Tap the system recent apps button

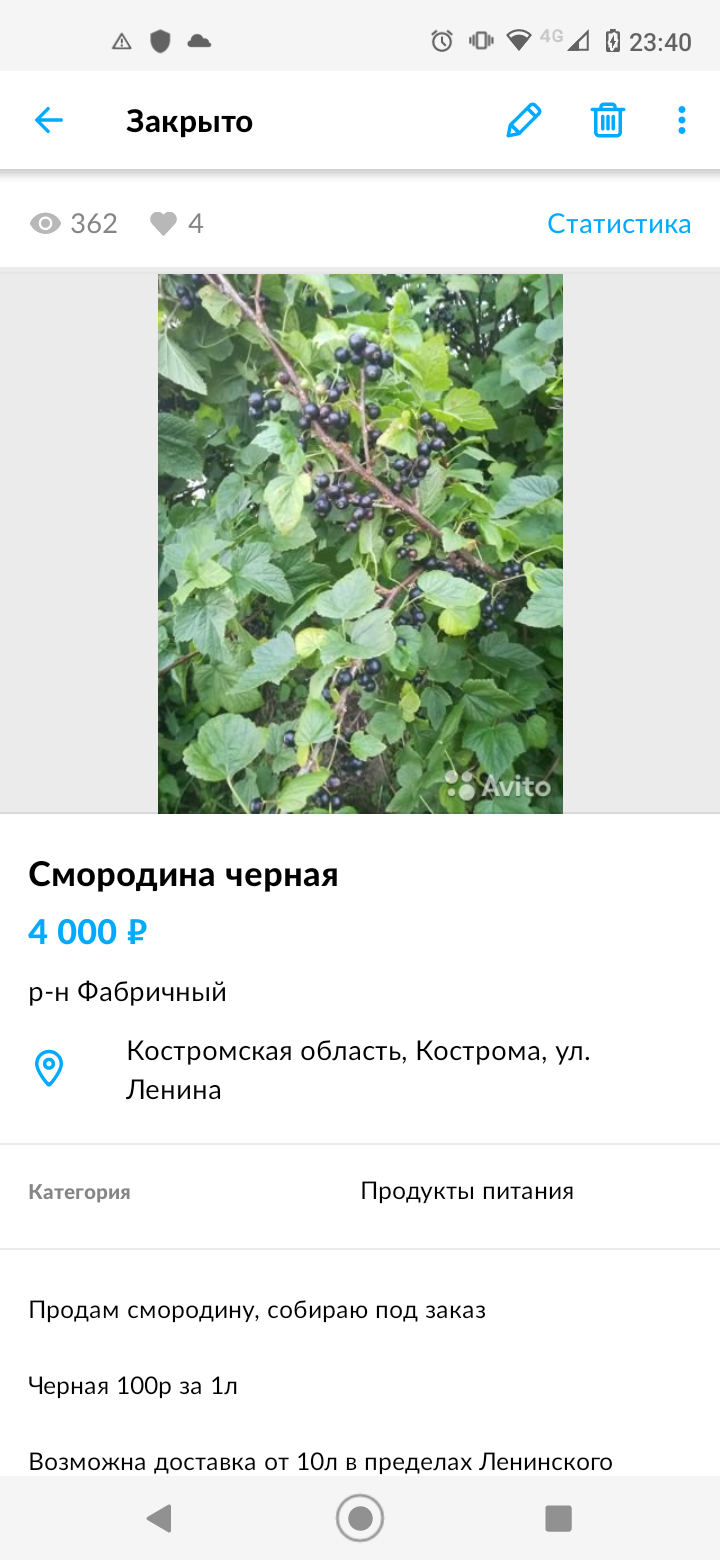(x=558, y=1519)
